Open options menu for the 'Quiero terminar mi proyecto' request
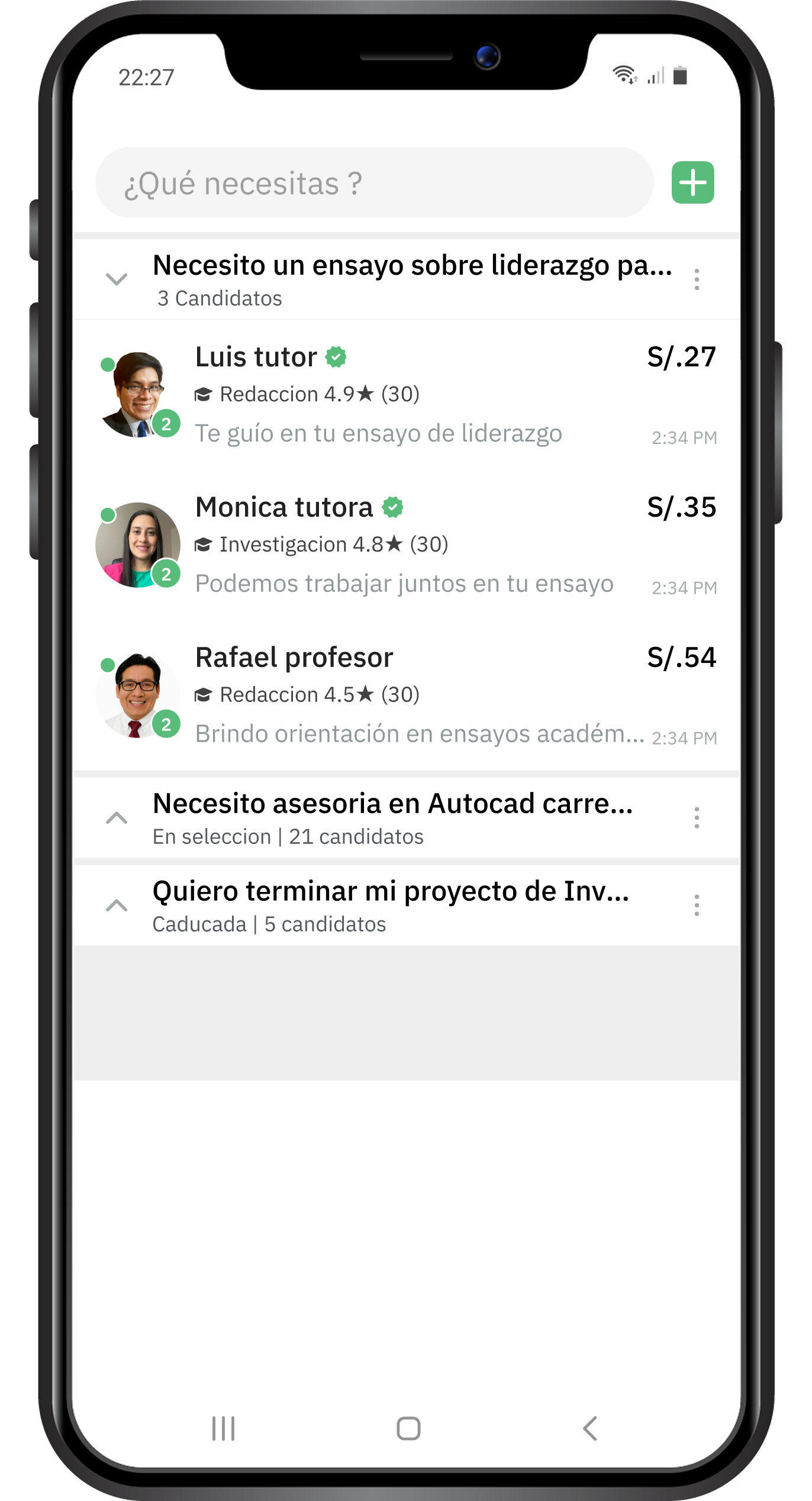Image resolution: width=812 pixels, height=1501 pixels. pyautogui.click(x=697, y=906)
